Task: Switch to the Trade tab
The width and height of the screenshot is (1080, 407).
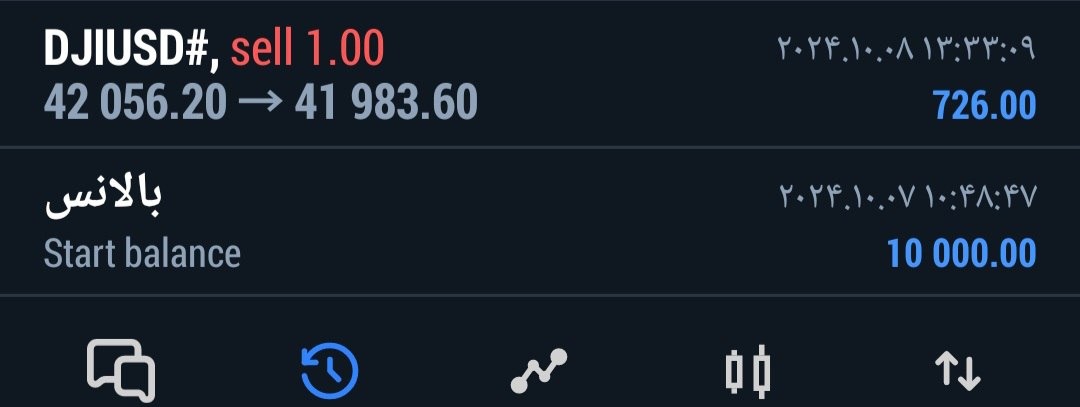Action: 539,371
